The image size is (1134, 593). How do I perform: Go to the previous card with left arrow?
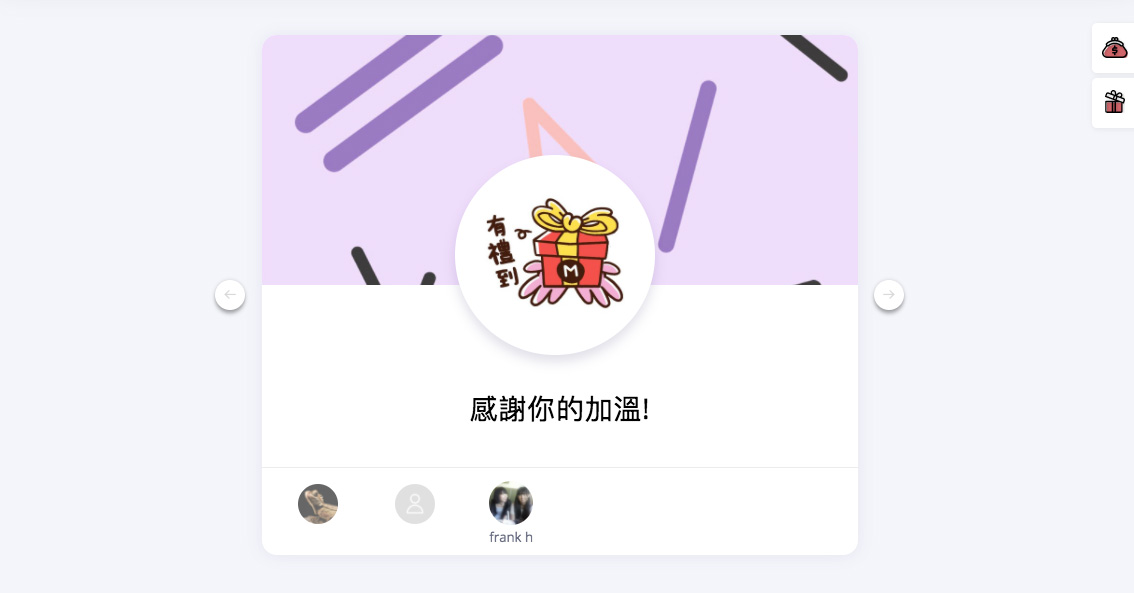230,295
